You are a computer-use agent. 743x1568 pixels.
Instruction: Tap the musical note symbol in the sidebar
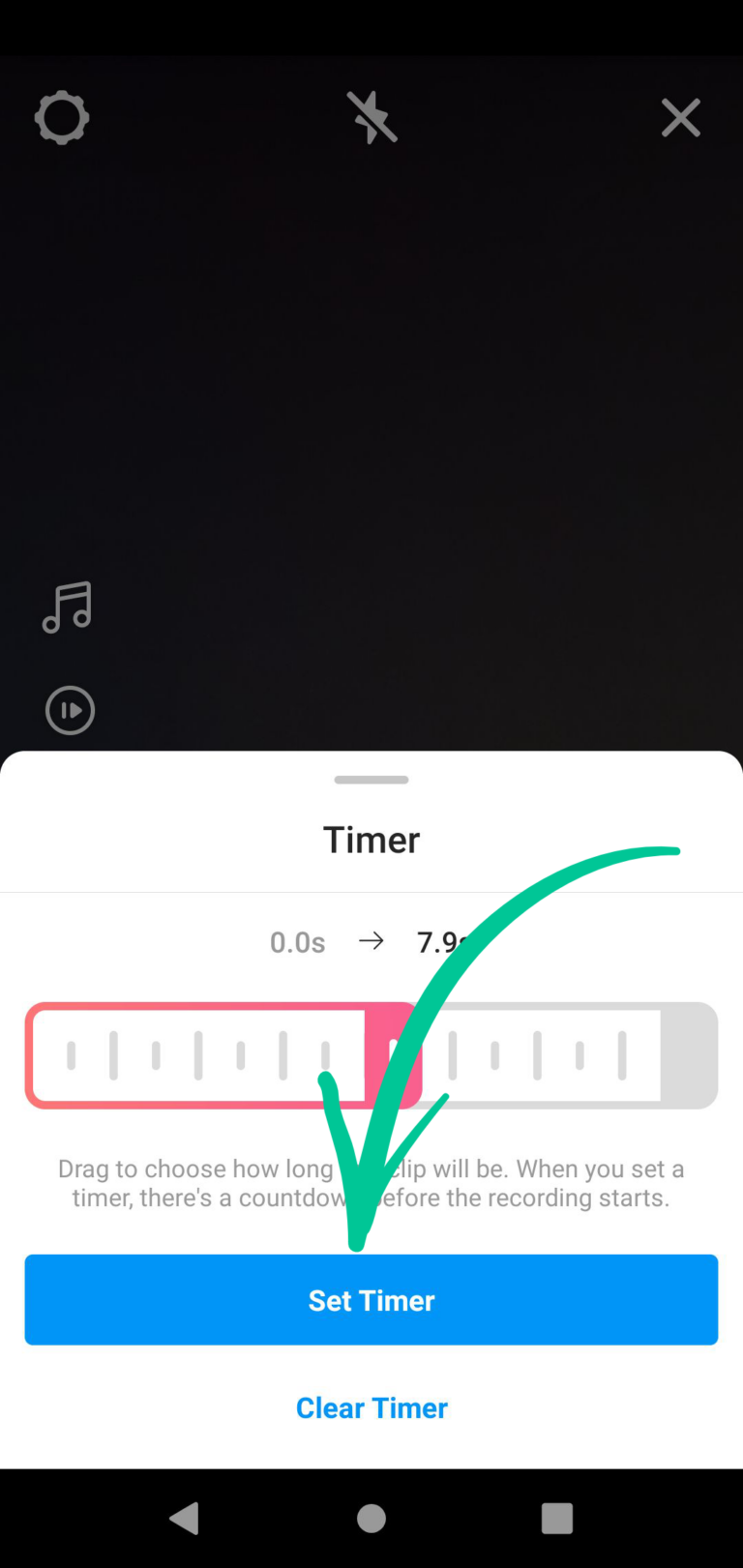[x=67, y=608]
